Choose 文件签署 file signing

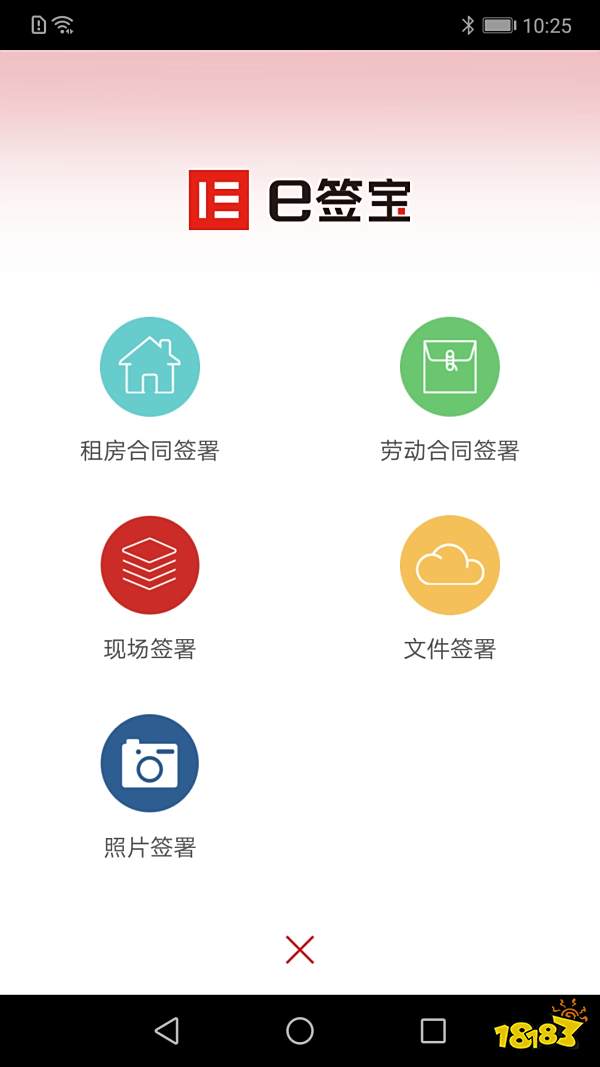click(450, 565)
